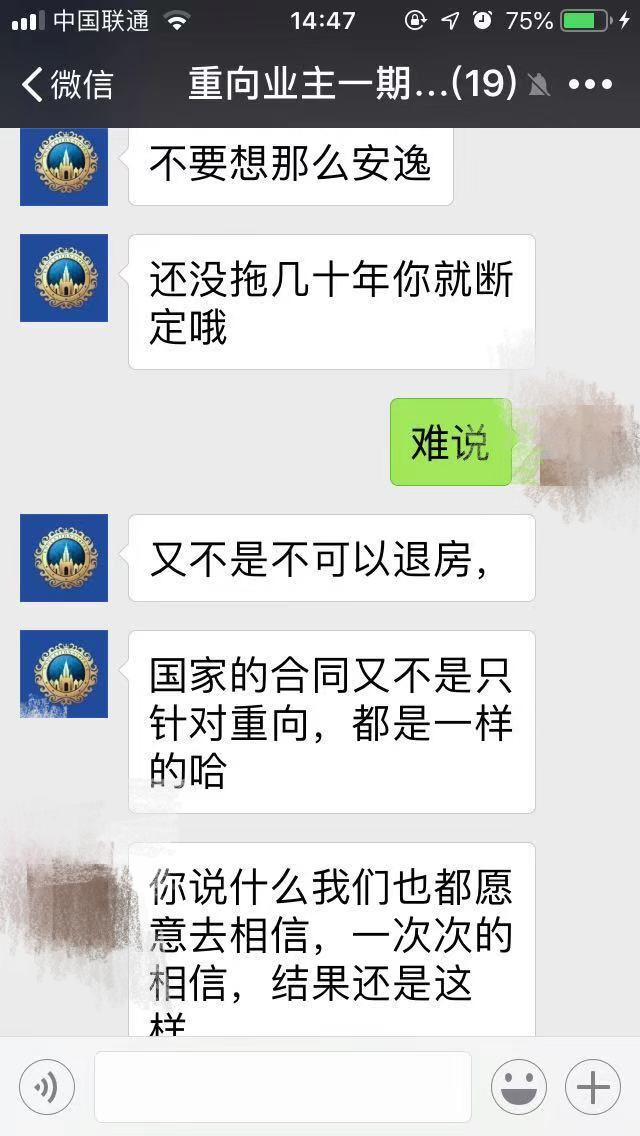Open sender avatar beside 又不是不可以退房
This screenshot has height=1136, width=640.
click(64, 558)
